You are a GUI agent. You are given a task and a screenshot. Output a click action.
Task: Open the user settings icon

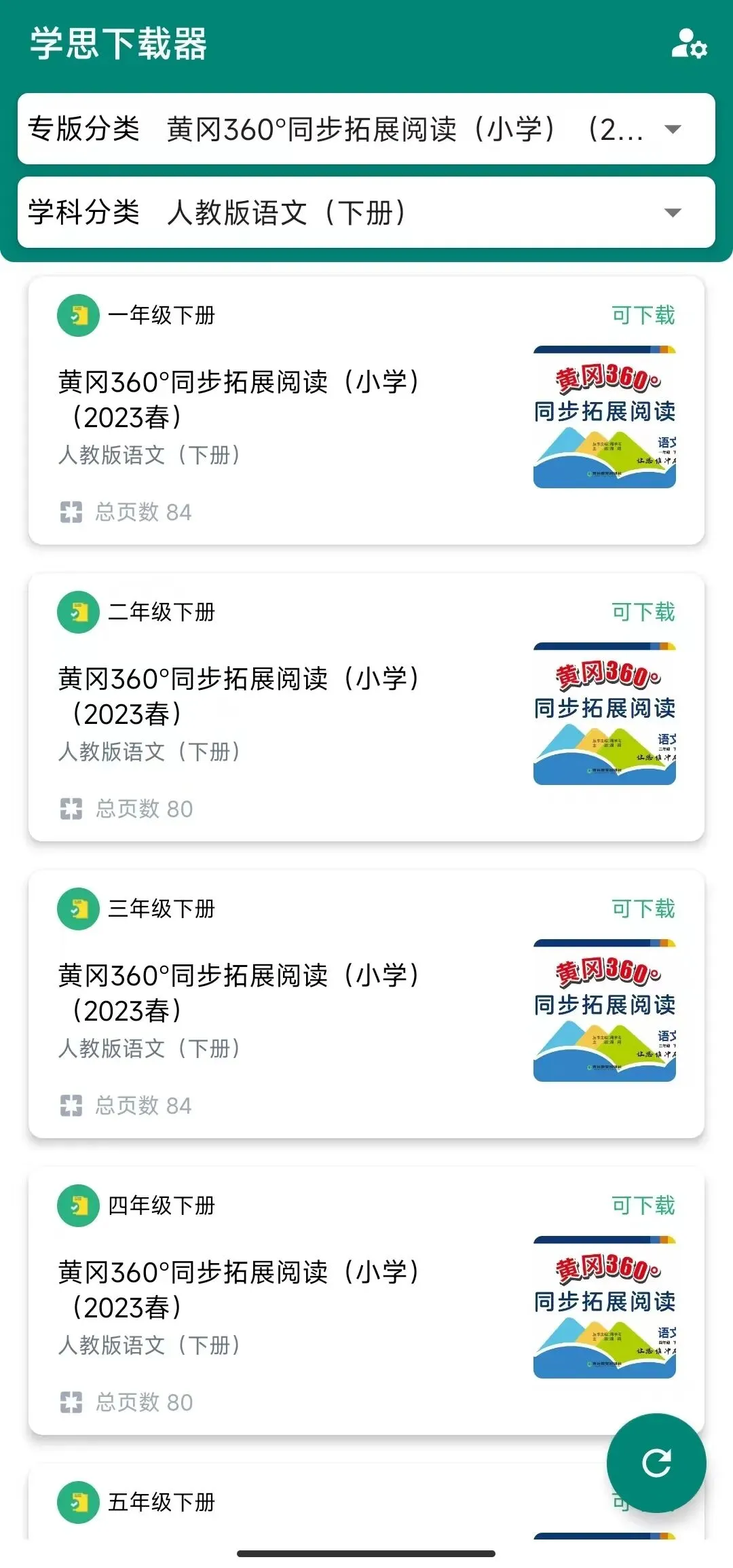tap(689, 43)
